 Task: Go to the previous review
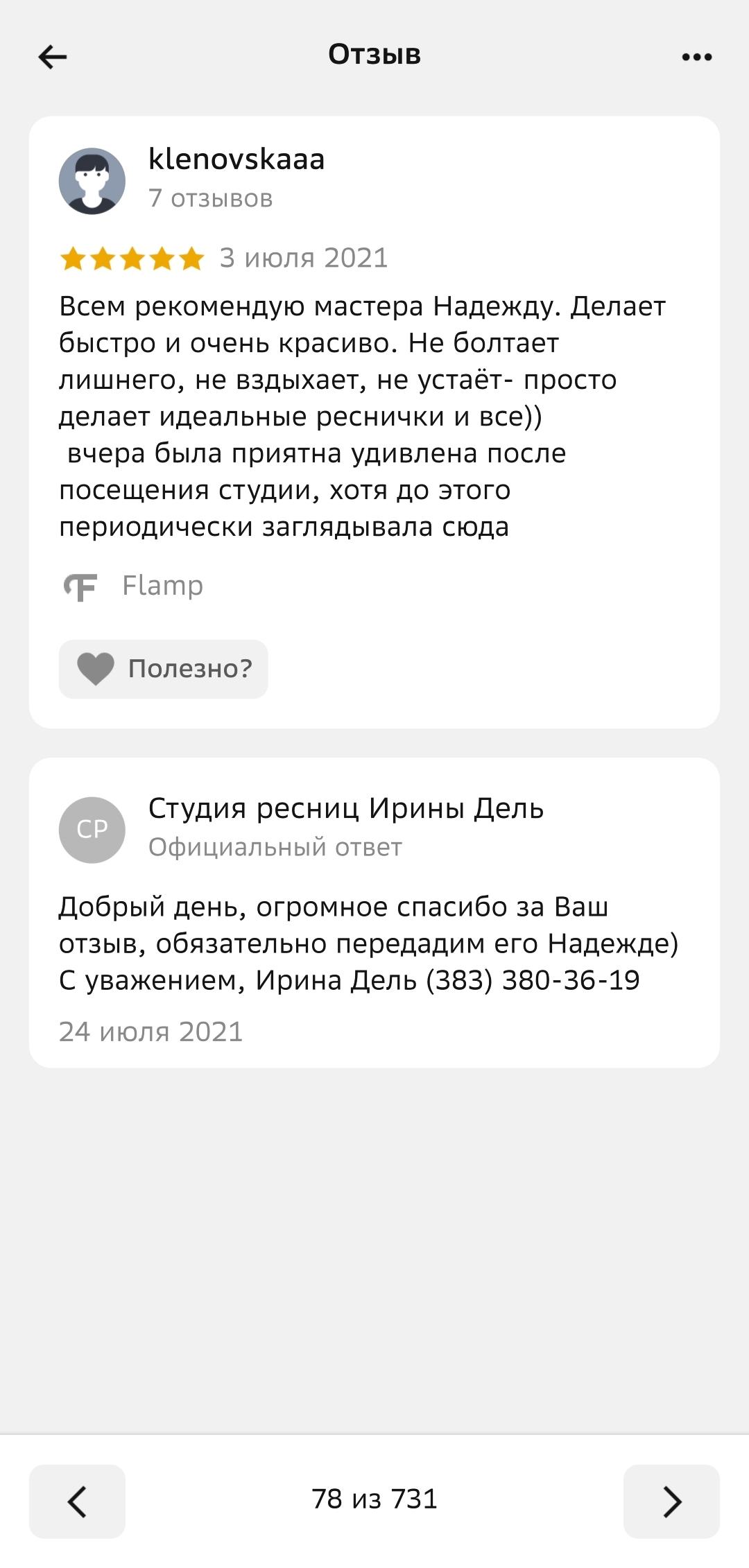click(77, 1501)
